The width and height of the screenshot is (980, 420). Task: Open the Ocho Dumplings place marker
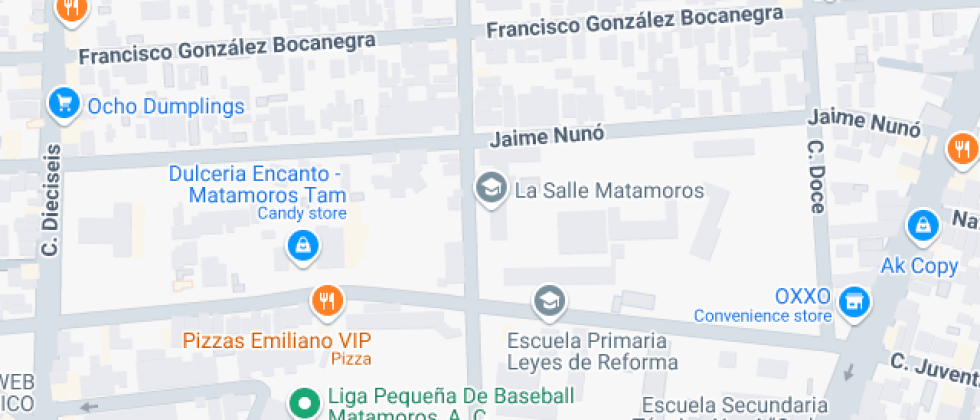click(x=64, y=103)
